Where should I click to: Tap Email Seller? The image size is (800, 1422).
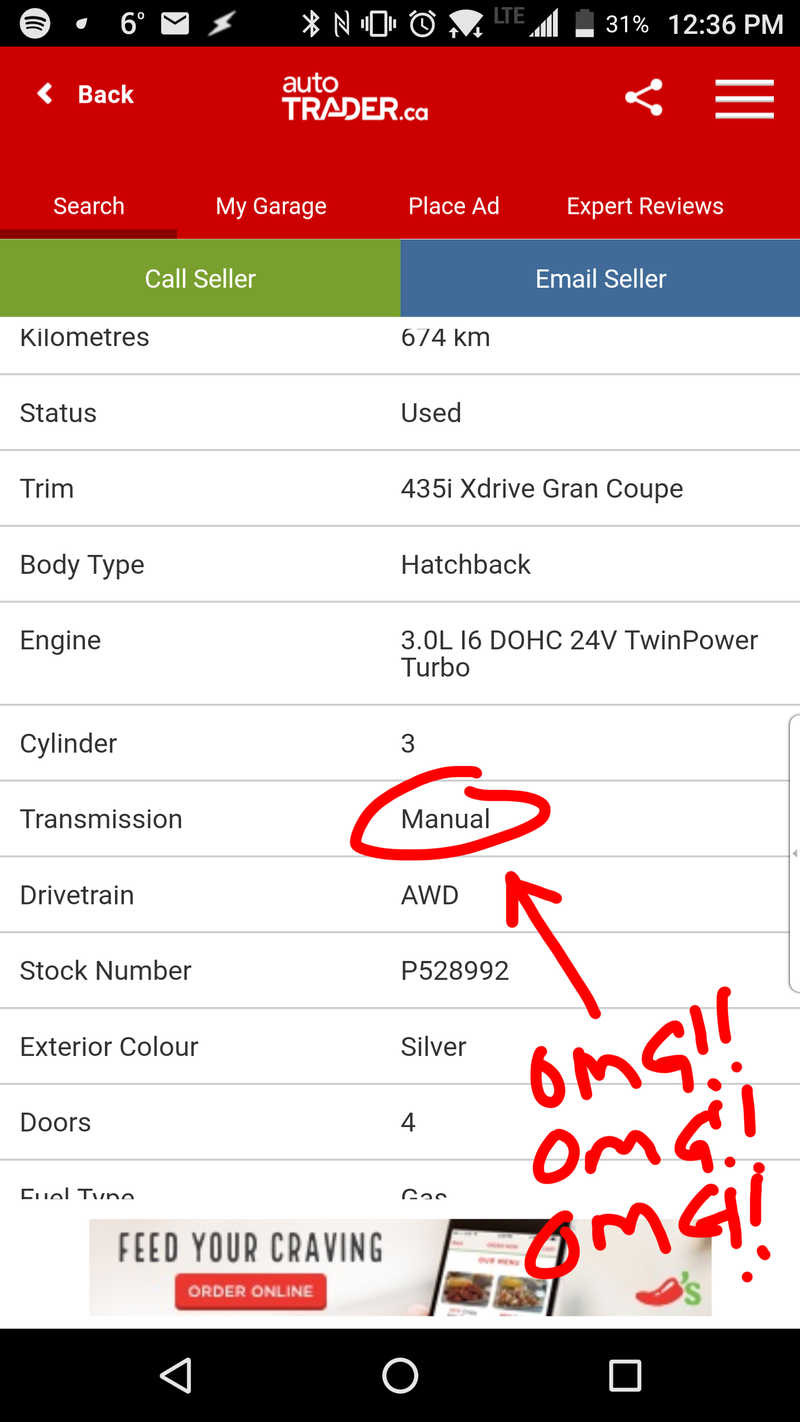[600, 278]
